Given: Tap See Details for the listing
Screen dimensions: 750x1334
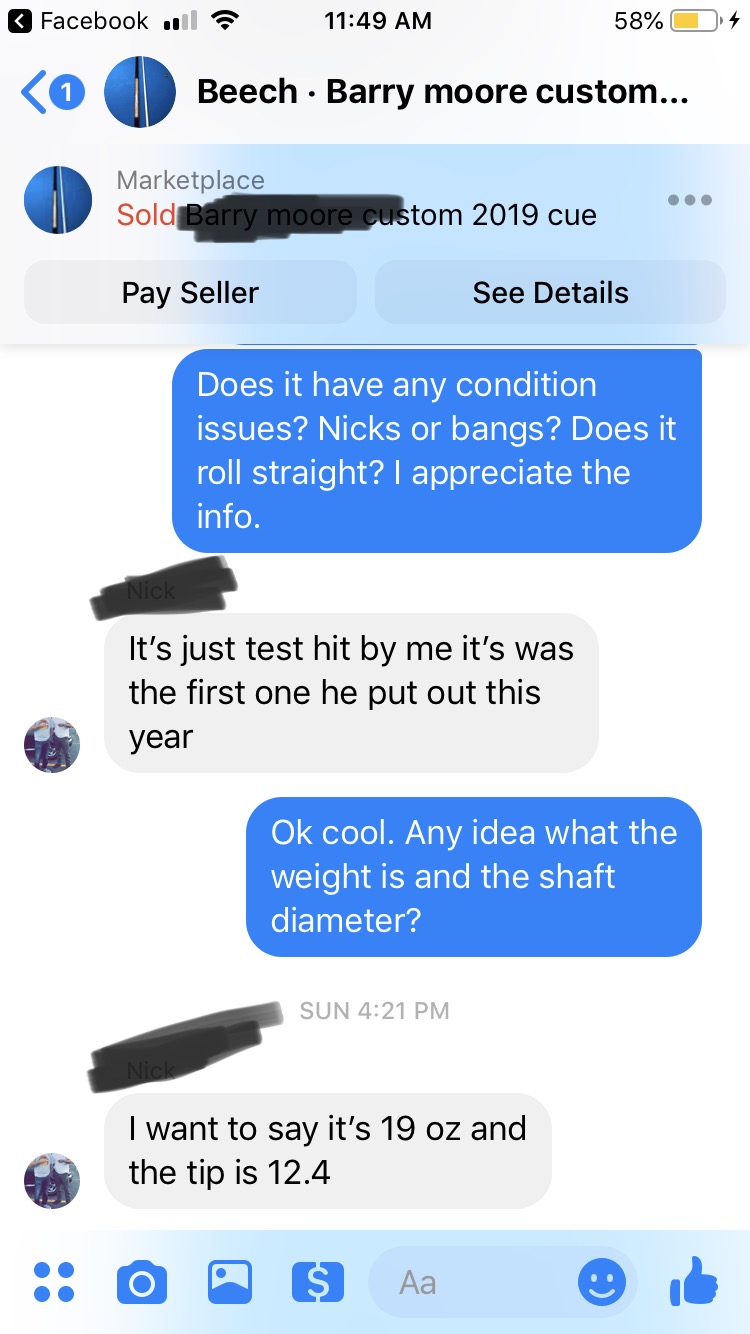Looking at the screenshot, I should 550,293.
